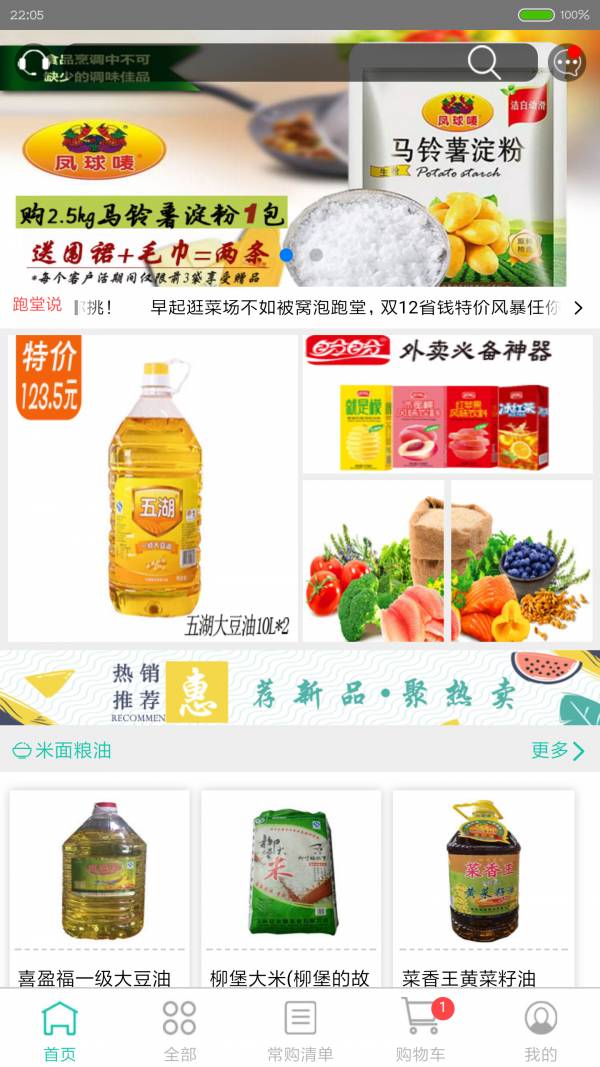
Task: Open the messages chat bubble icon
Action: [567, 63]
